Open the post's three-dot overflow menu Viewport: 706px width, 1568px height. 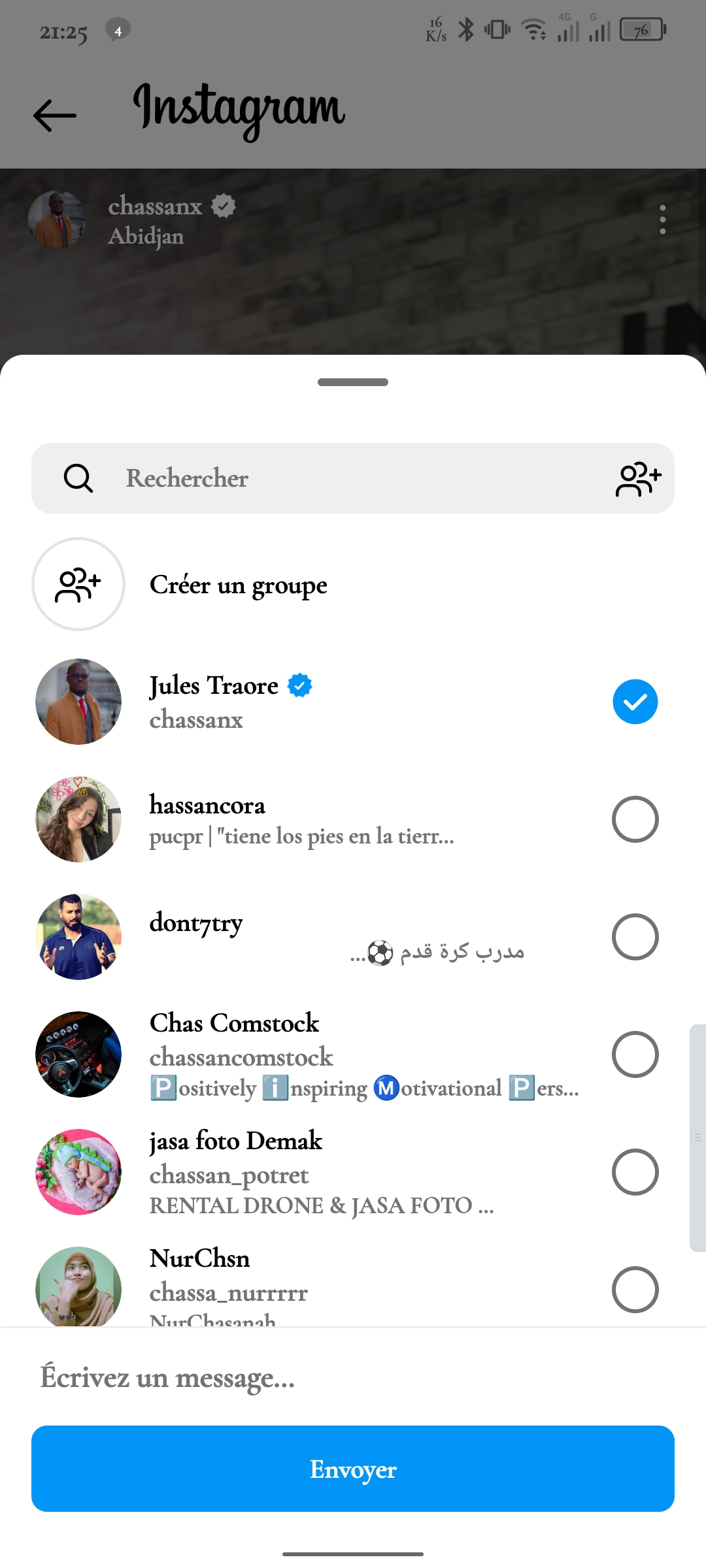662,220
